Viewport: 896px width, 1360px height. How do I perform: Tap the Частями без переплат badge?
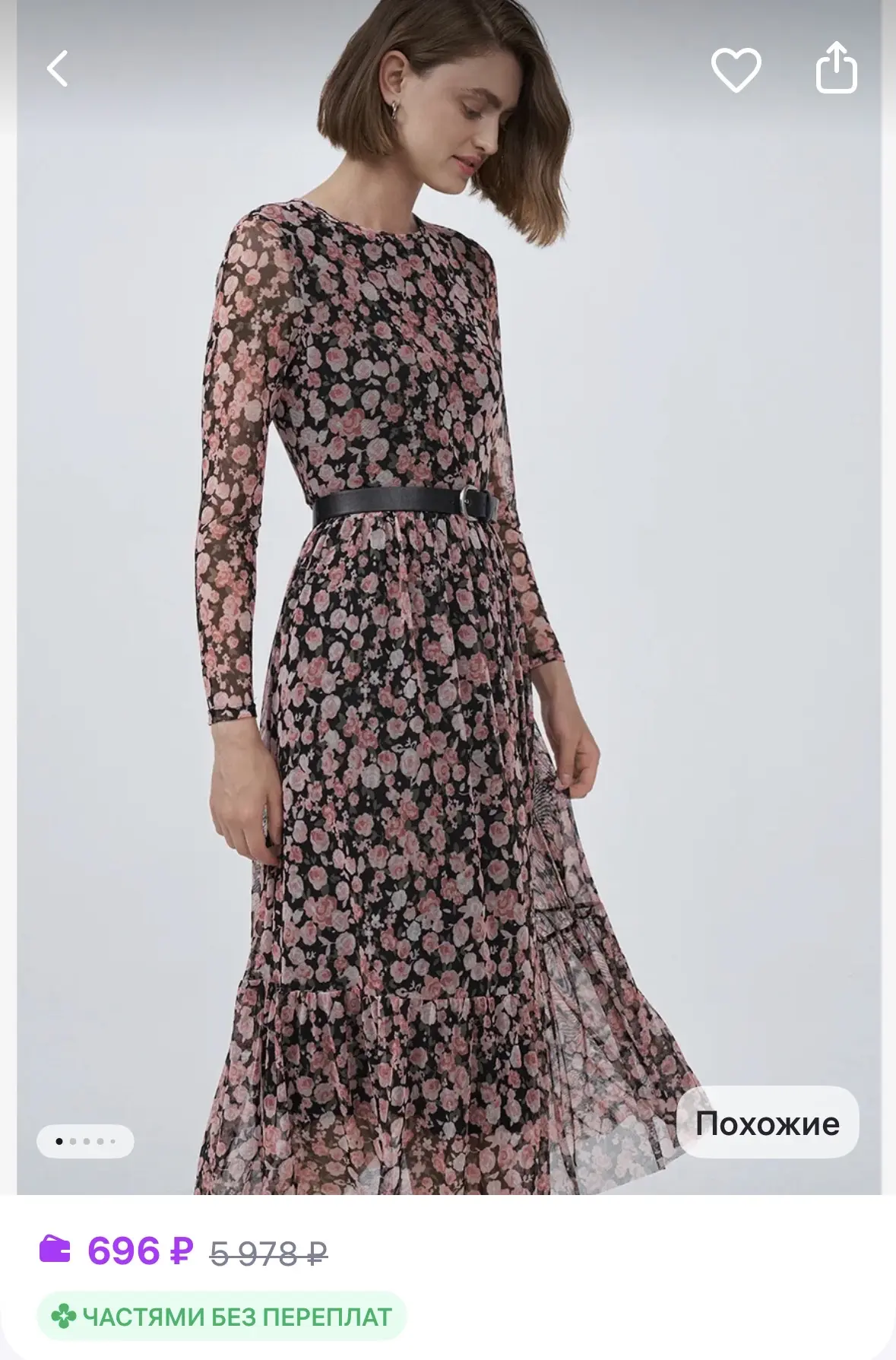222,1316
